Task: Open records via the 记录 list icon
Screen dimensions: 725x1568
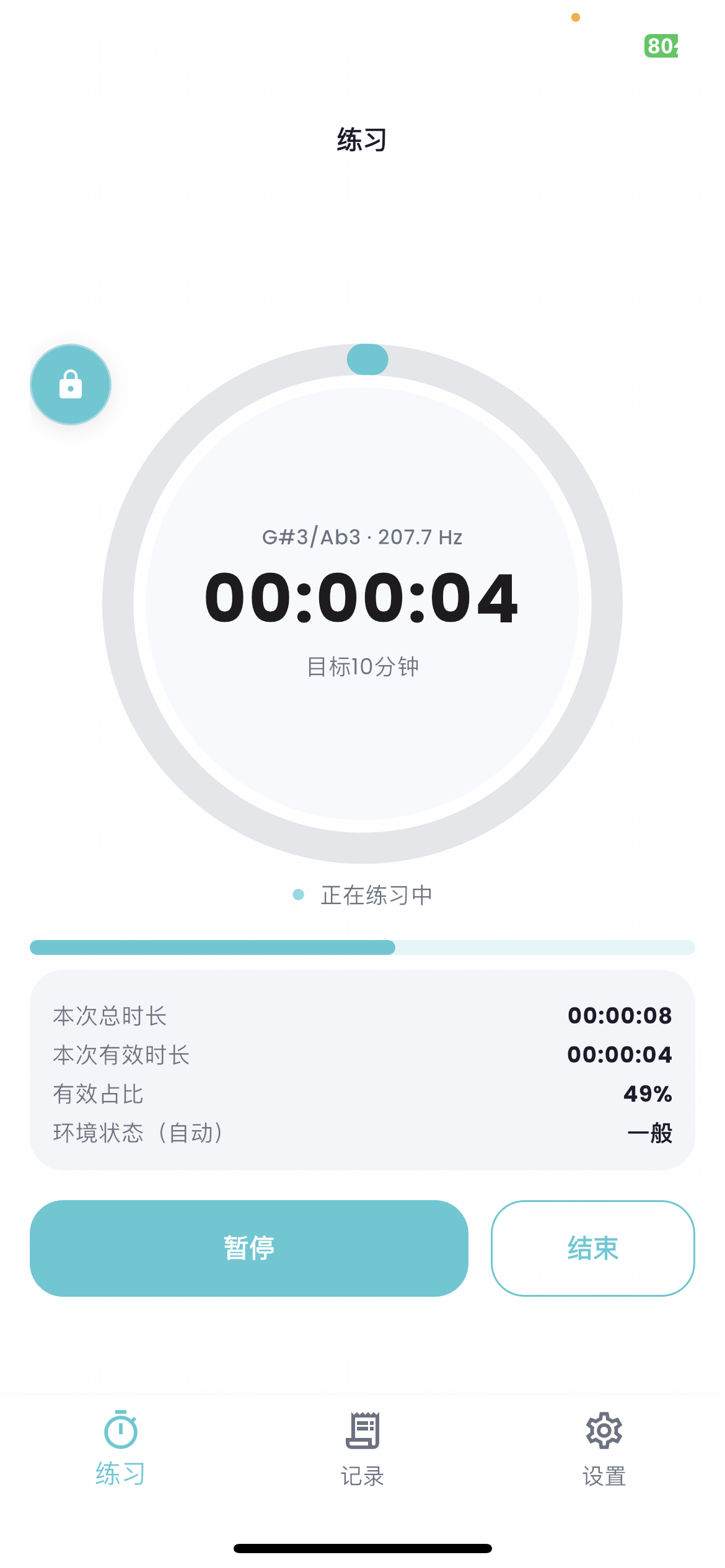Action: point(362,1432)
